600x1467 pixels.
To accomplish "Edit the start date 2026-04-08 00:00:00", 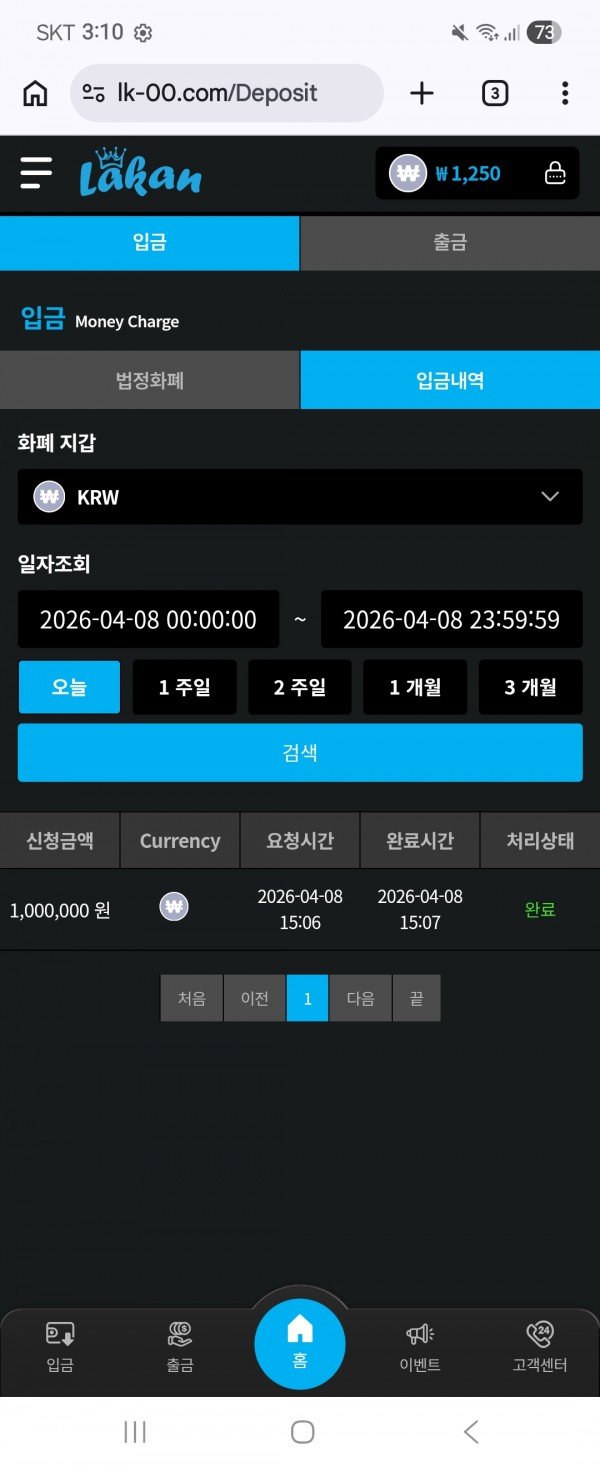I will pos(148,620).
